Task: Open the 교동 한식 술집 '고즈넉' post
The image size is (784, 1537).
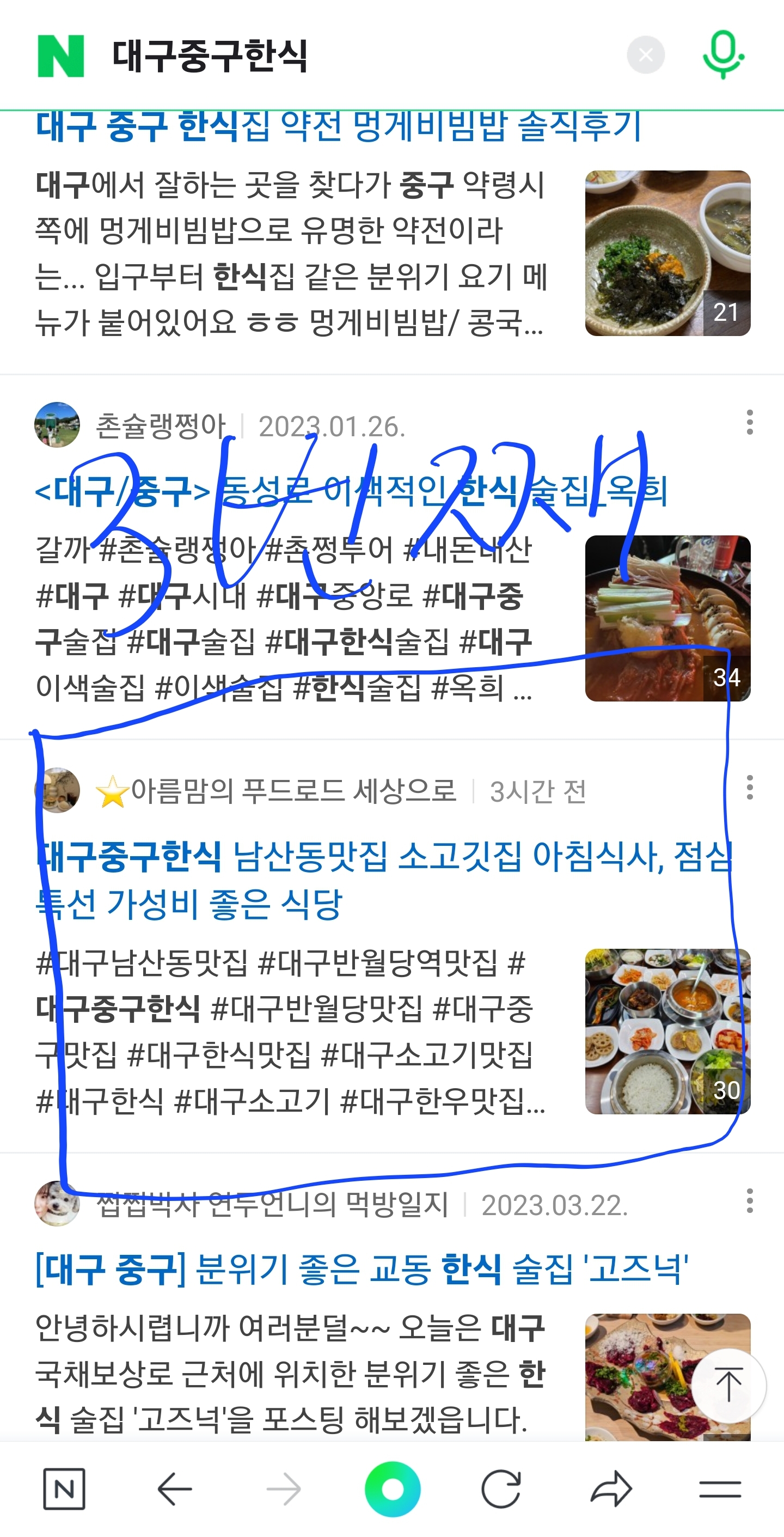Action: click(362, 1270)
